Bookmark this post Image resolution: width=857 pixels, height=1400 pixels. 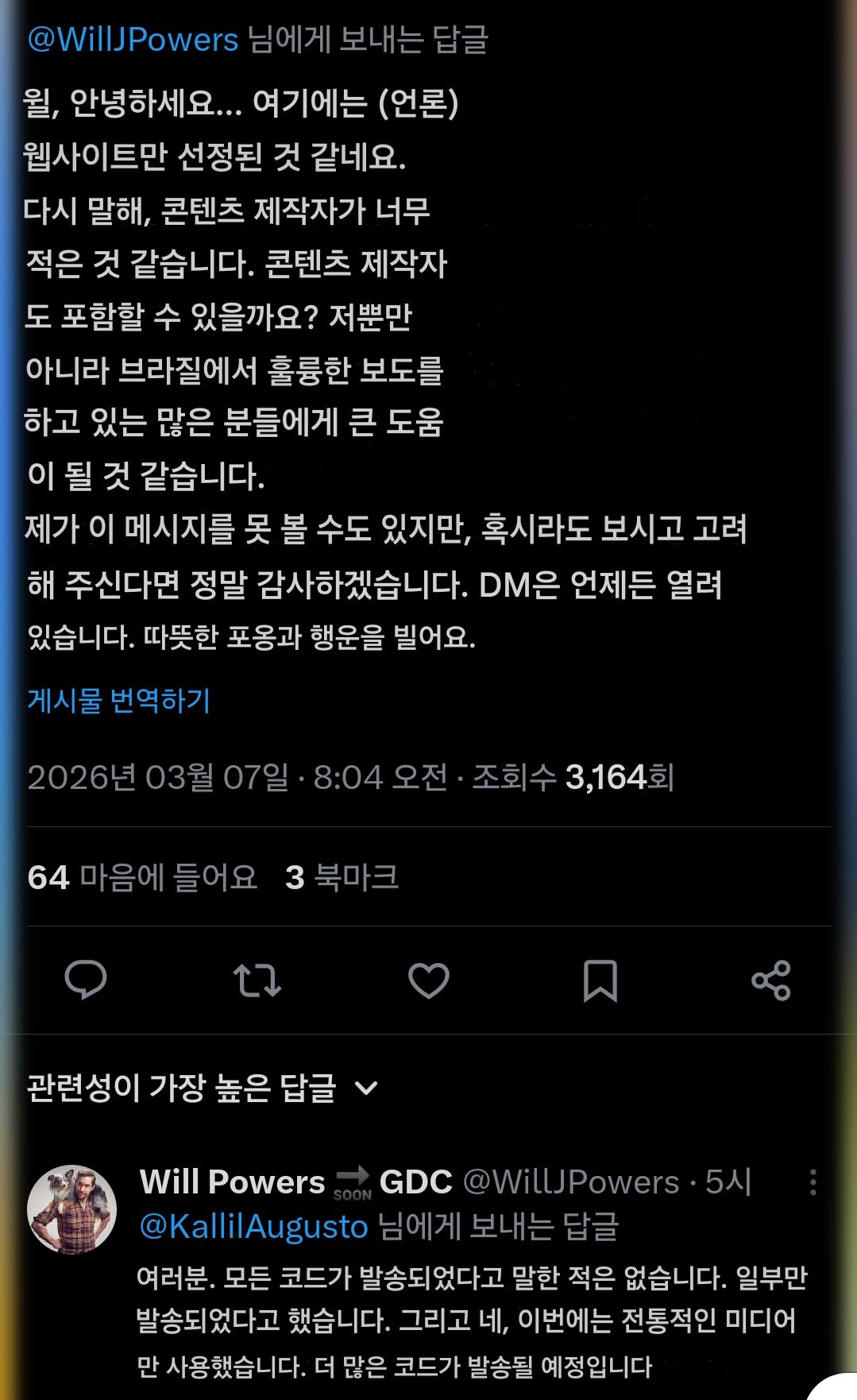pyautogui.click(x=600, y=980)
